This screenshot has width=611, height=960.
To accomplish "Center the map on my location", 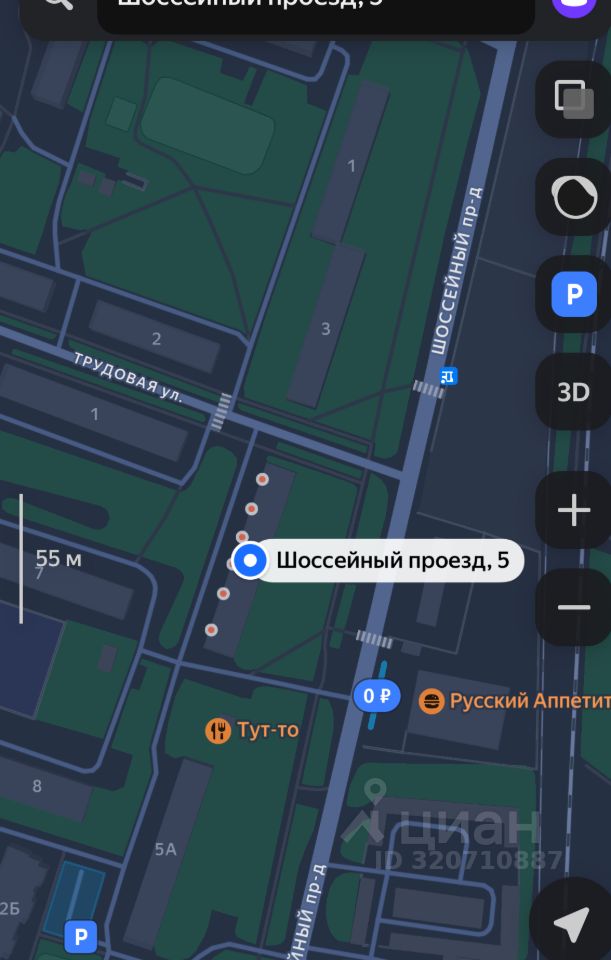I will point(571,925).
